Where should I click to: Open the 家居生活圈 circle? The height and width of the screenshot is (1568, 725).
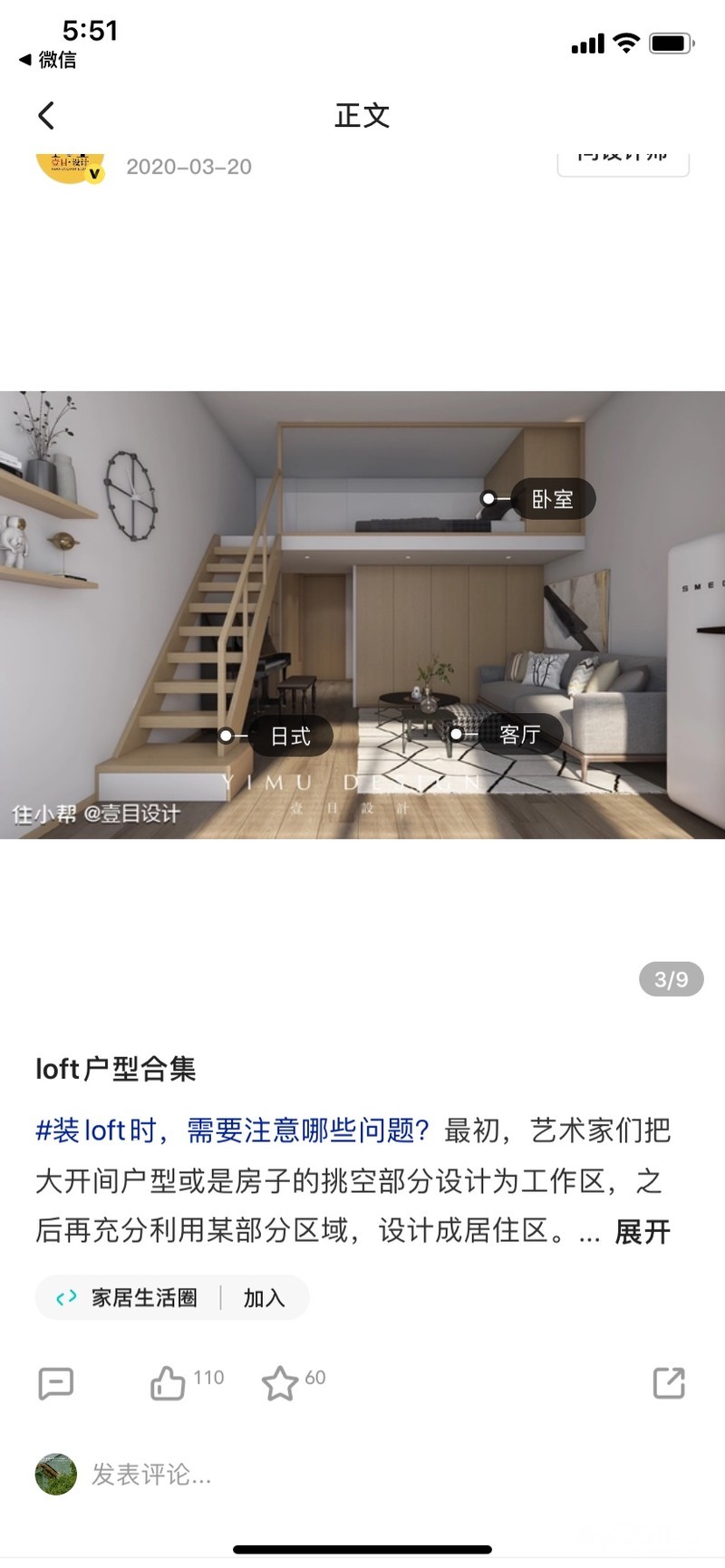pyautogui.click(x=144, y=1297)
